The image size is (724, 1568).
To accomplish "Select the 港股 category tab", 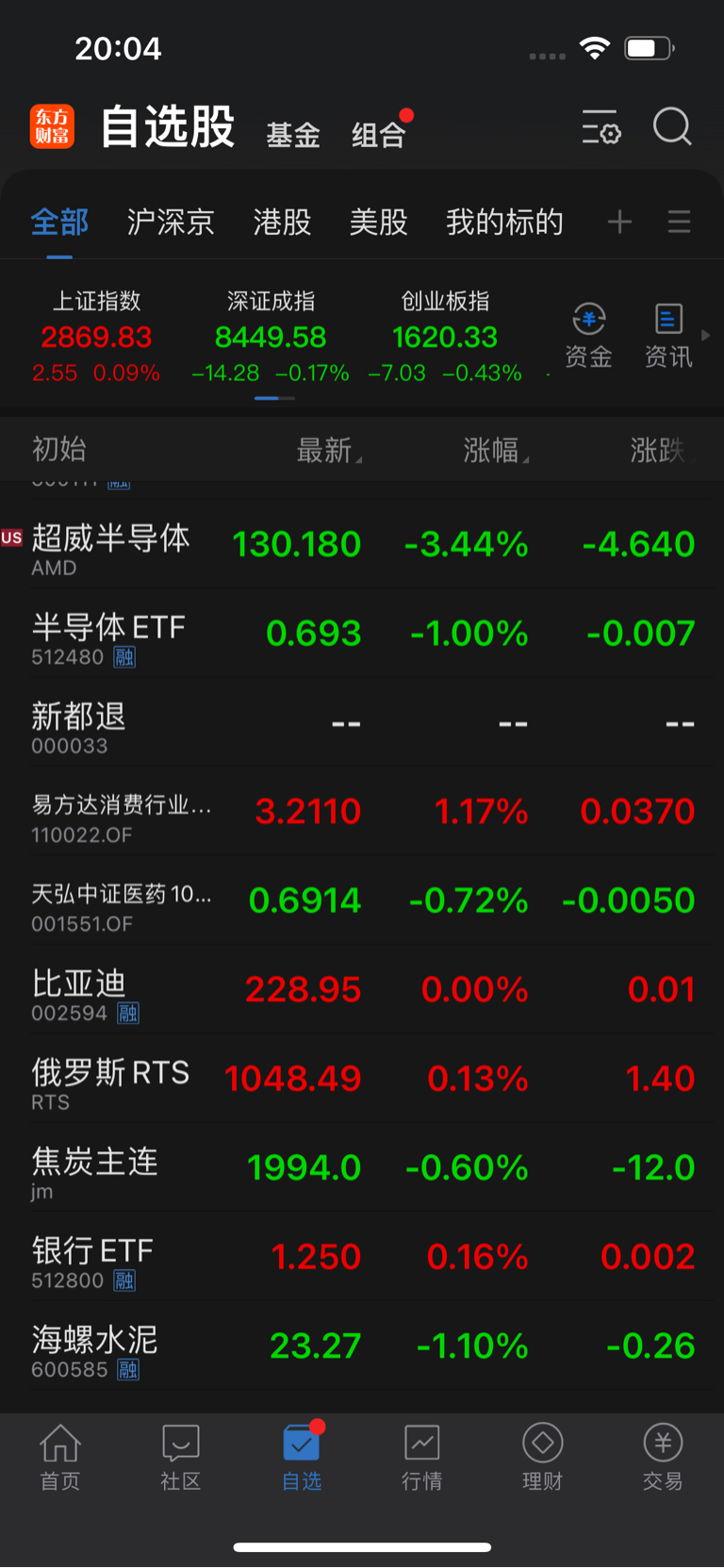I will [x=282, y=223].
